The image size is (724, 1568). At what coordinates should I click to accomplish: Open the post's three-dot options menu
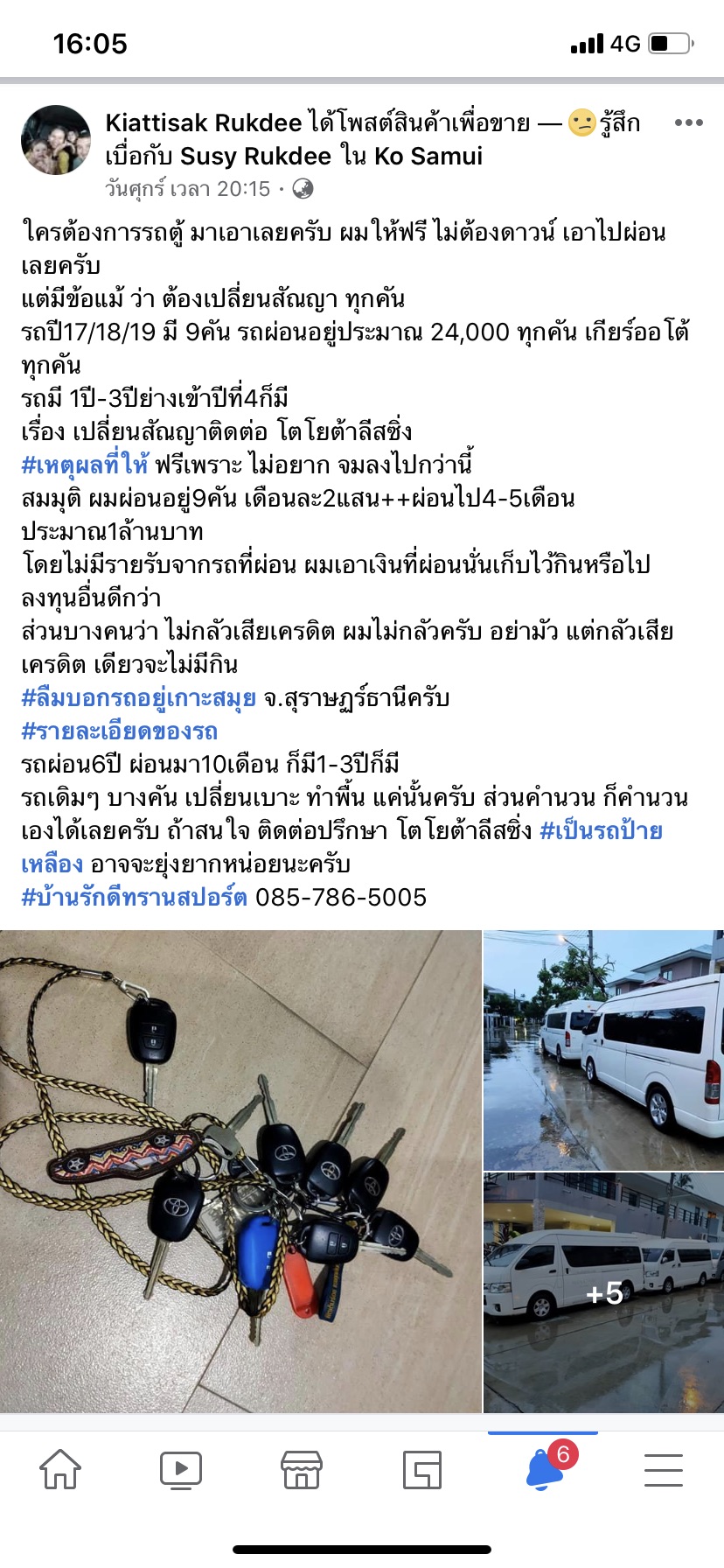[688, 123]
